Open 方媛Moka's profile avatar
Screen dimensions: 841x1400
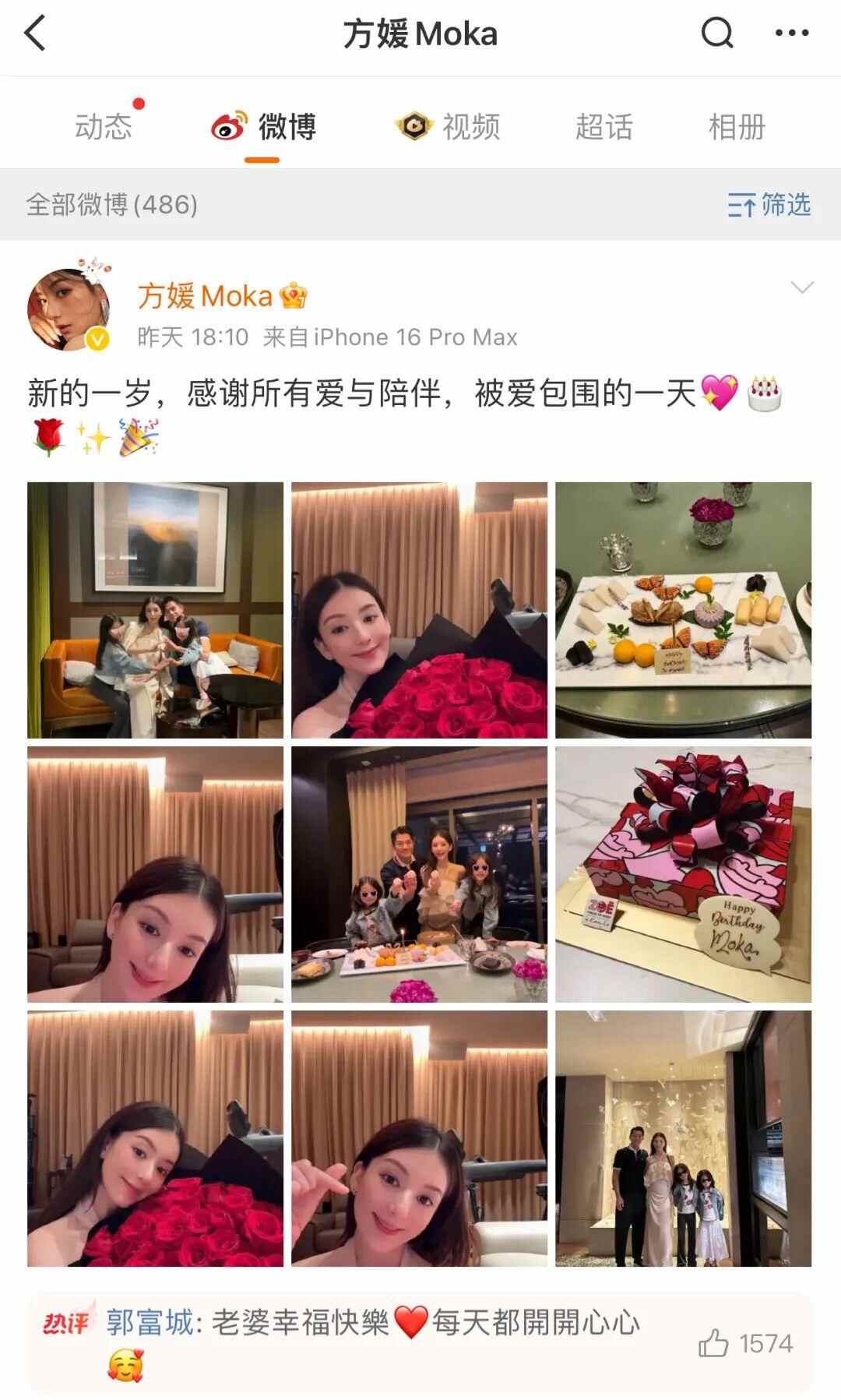69,309
